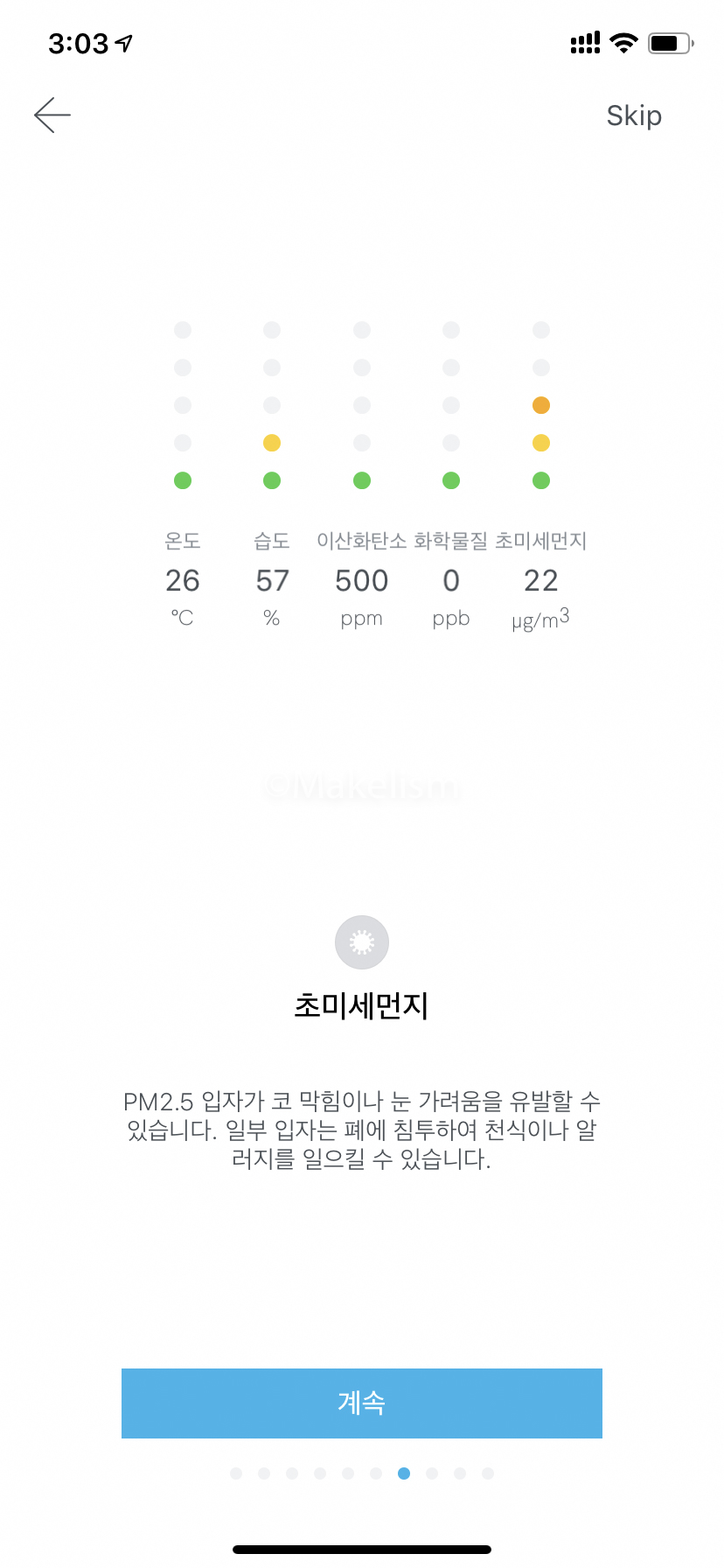
Task: Tap Skip to bypass the tutorial
Action: tap(634, 115)
